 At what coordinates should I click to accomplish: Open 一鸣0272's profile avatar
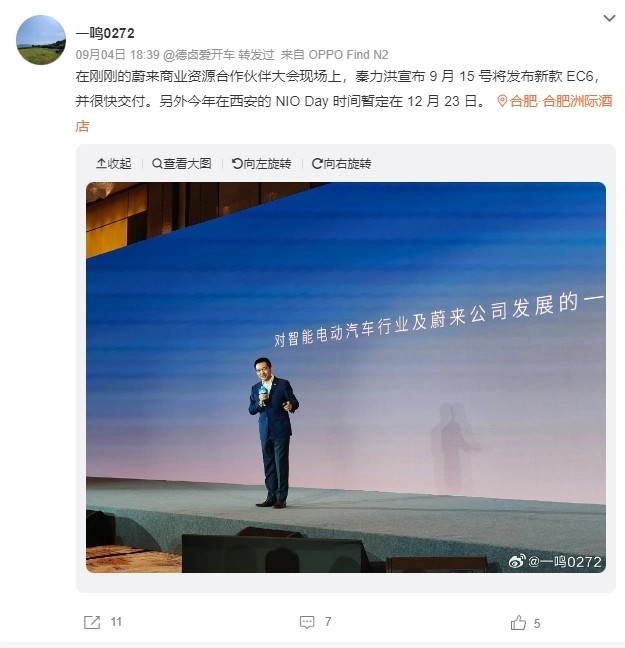coord(41,40)
